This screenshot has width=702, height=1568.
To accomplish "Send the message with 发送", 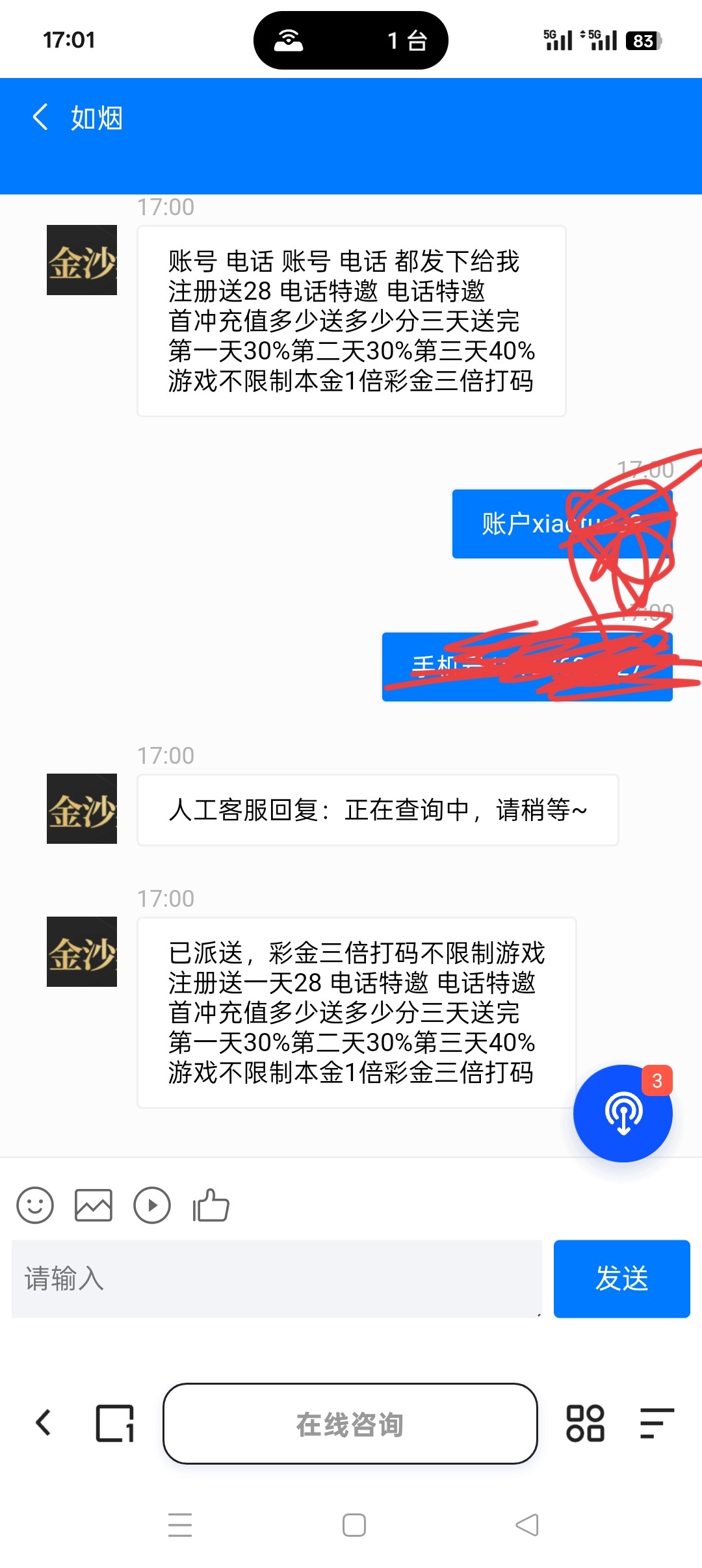I will (x=621, y=1279).
